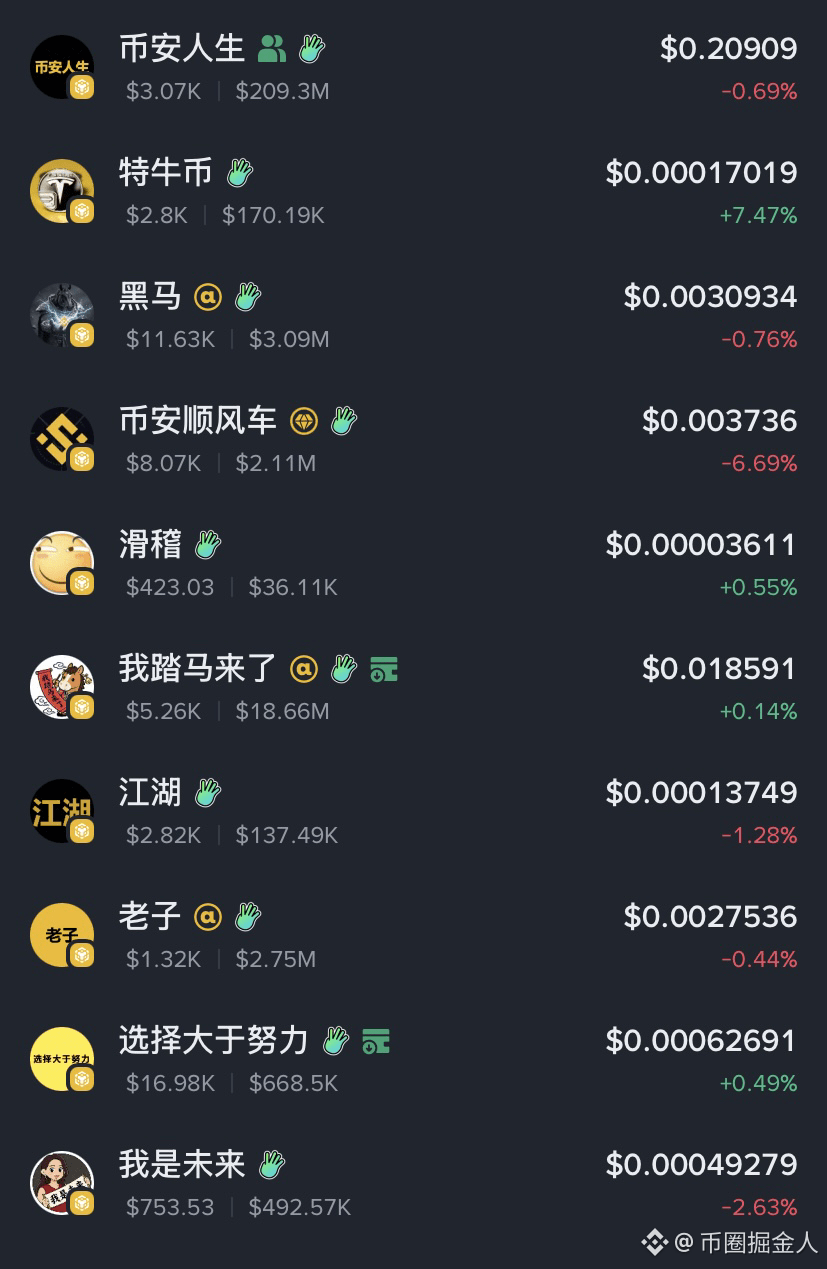Click the +7.47% change of 特牛币

click(x=760, y=215)
